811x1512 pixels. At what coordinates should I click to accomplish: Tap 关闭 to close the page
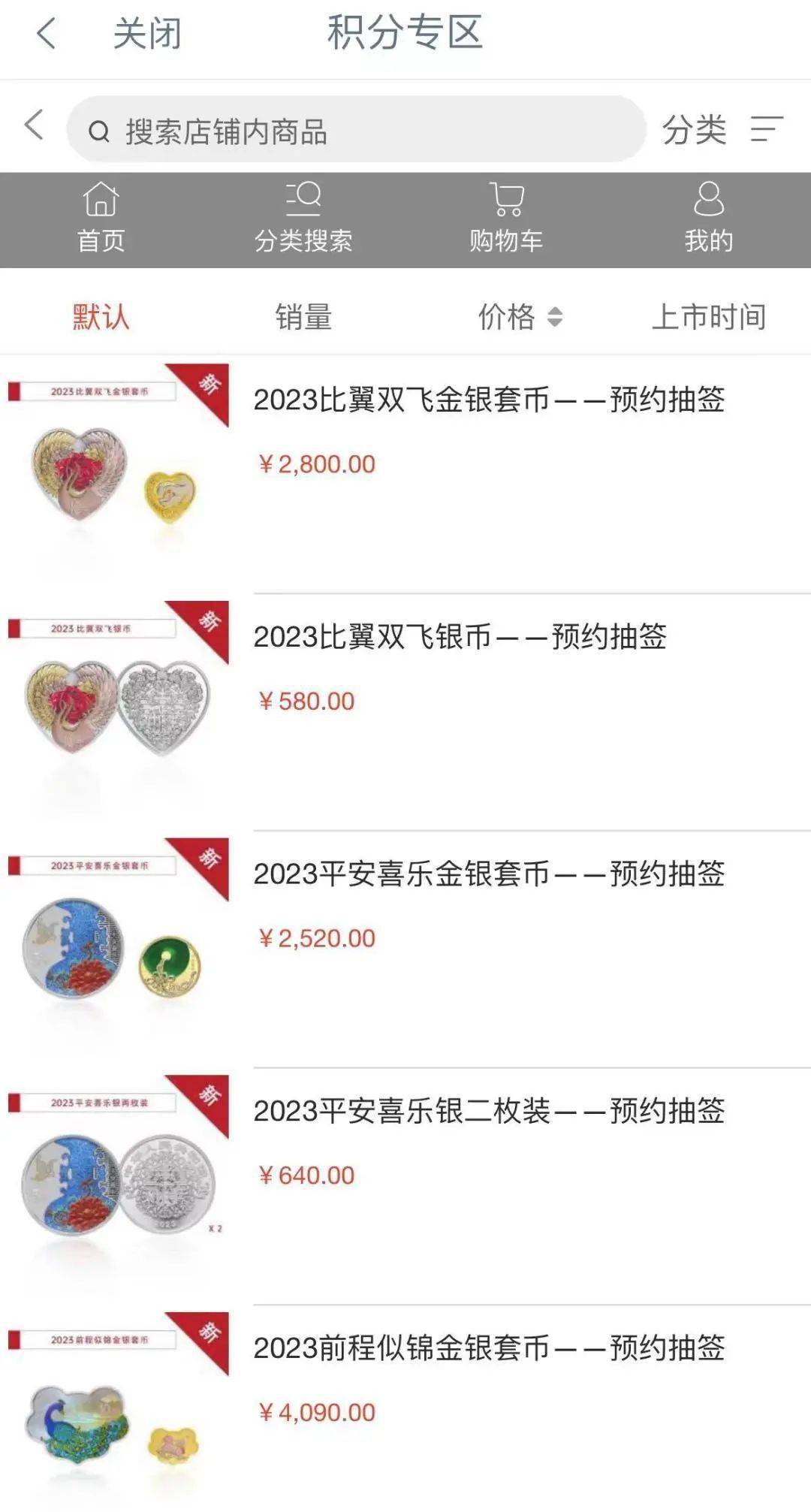(x=147, y=34)
